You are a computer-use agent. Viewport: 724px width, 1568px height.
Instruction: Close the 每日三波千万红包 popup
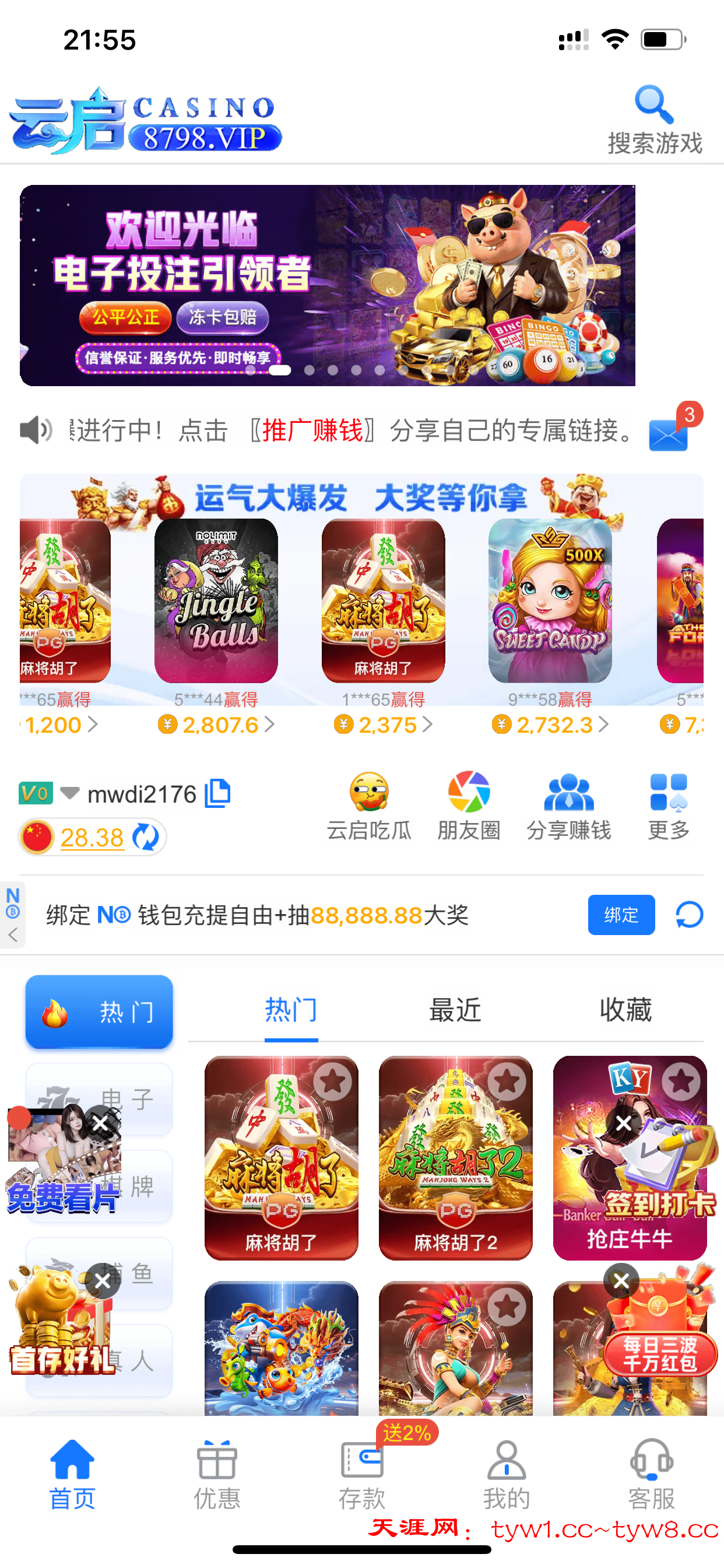click(621, 1280)
